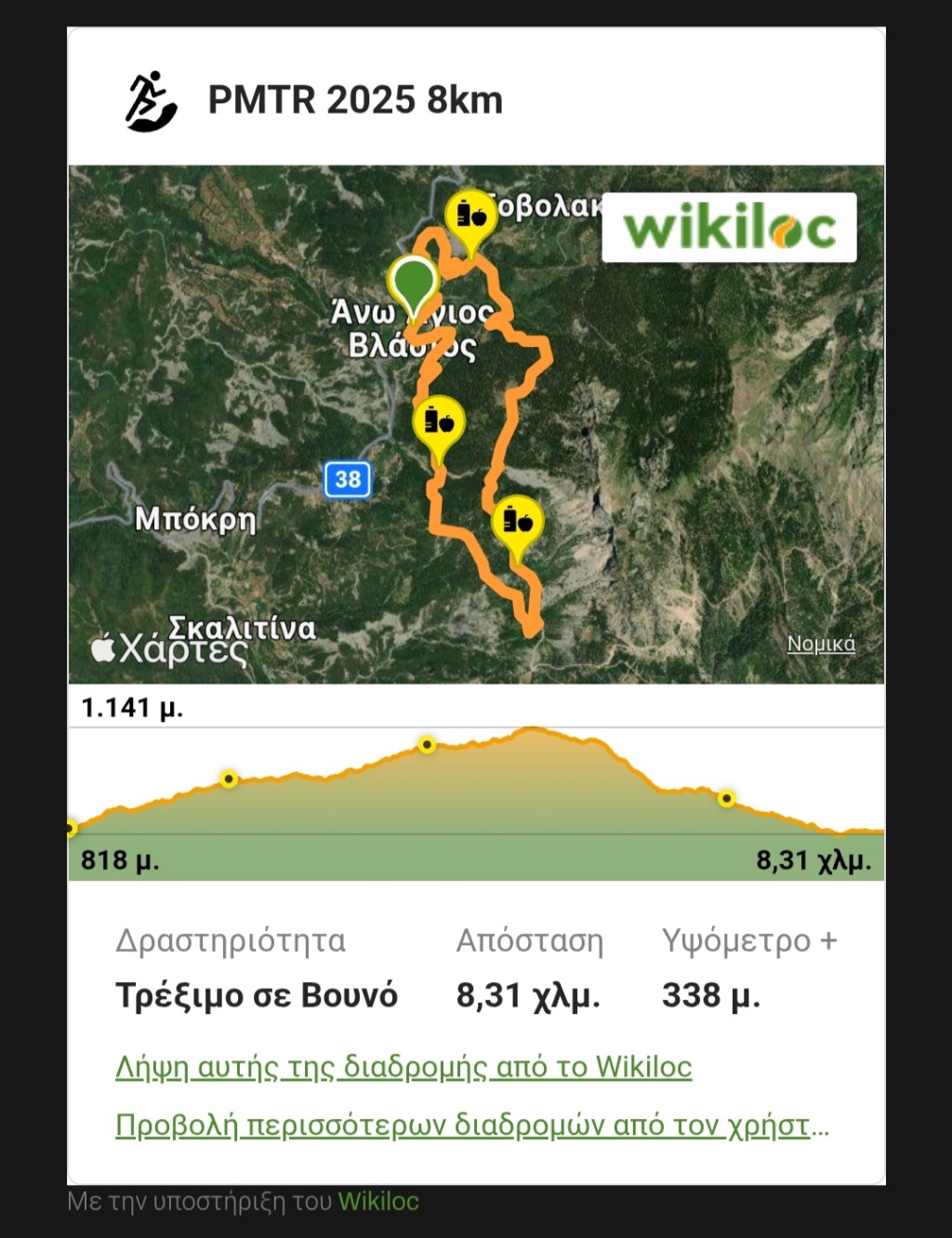Select the Wikiloc logo on the map

(729, 227)
